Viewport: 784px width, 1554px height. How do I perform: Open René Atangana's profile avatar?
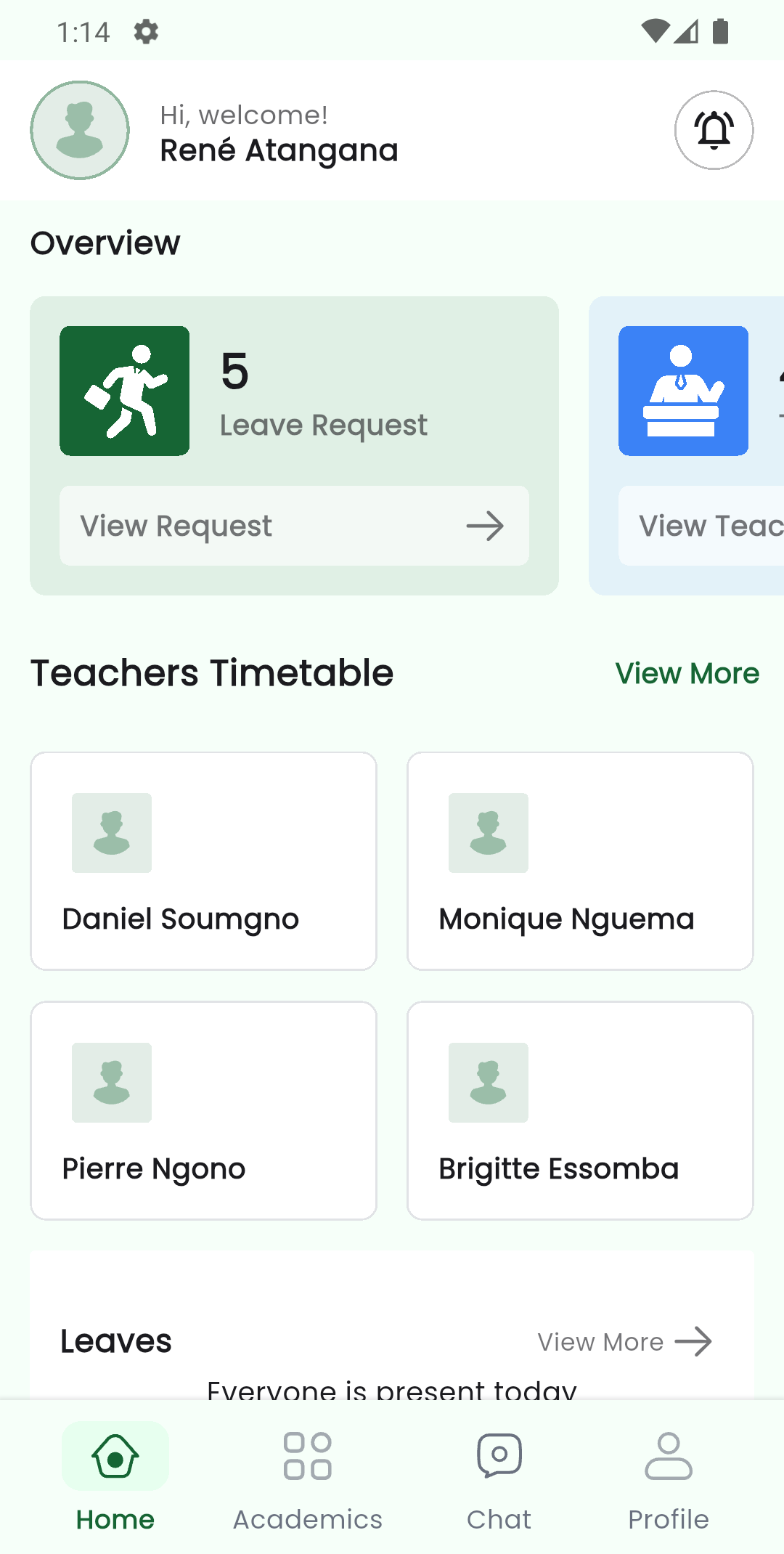coord(79,130)
